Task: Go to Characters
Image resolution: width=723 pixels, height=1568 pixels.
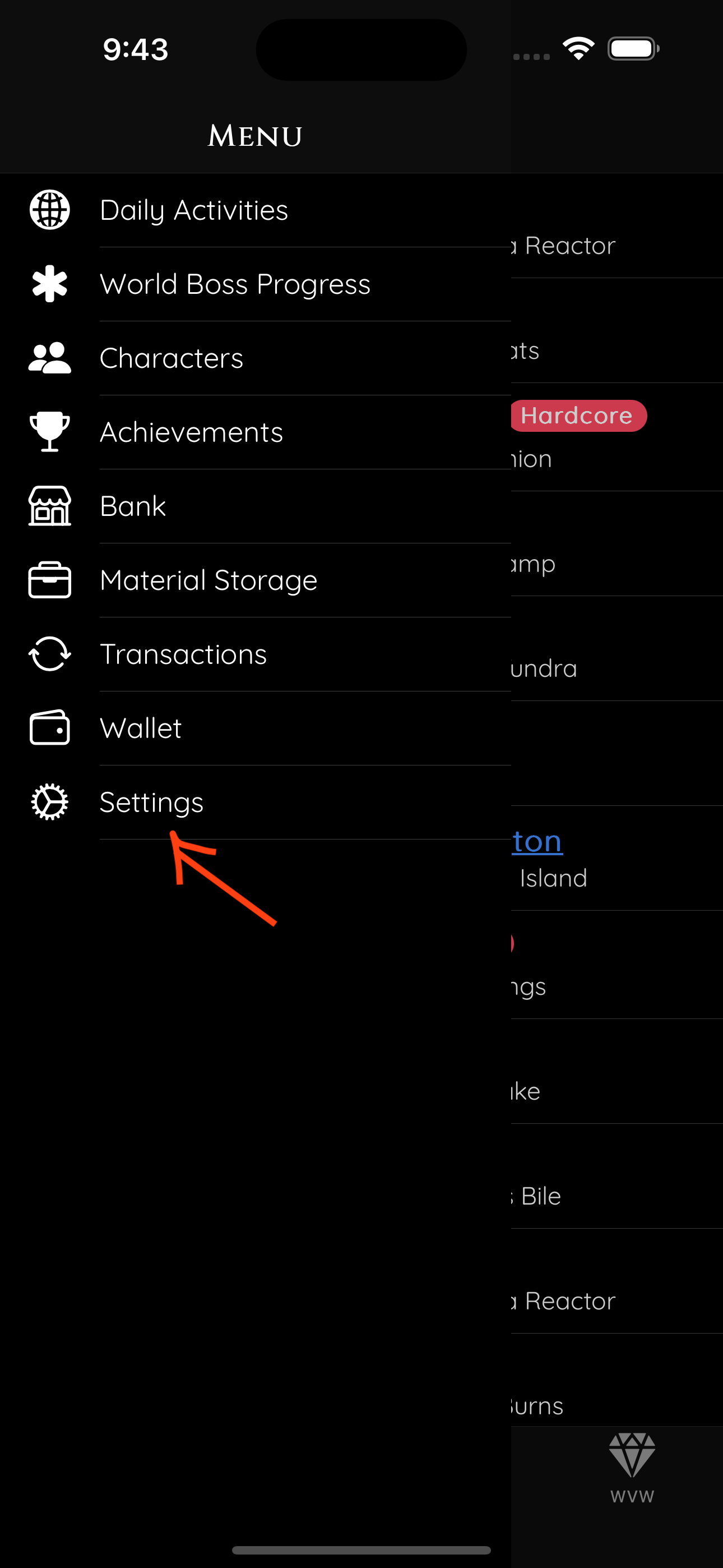Action: tap(256, 358)
